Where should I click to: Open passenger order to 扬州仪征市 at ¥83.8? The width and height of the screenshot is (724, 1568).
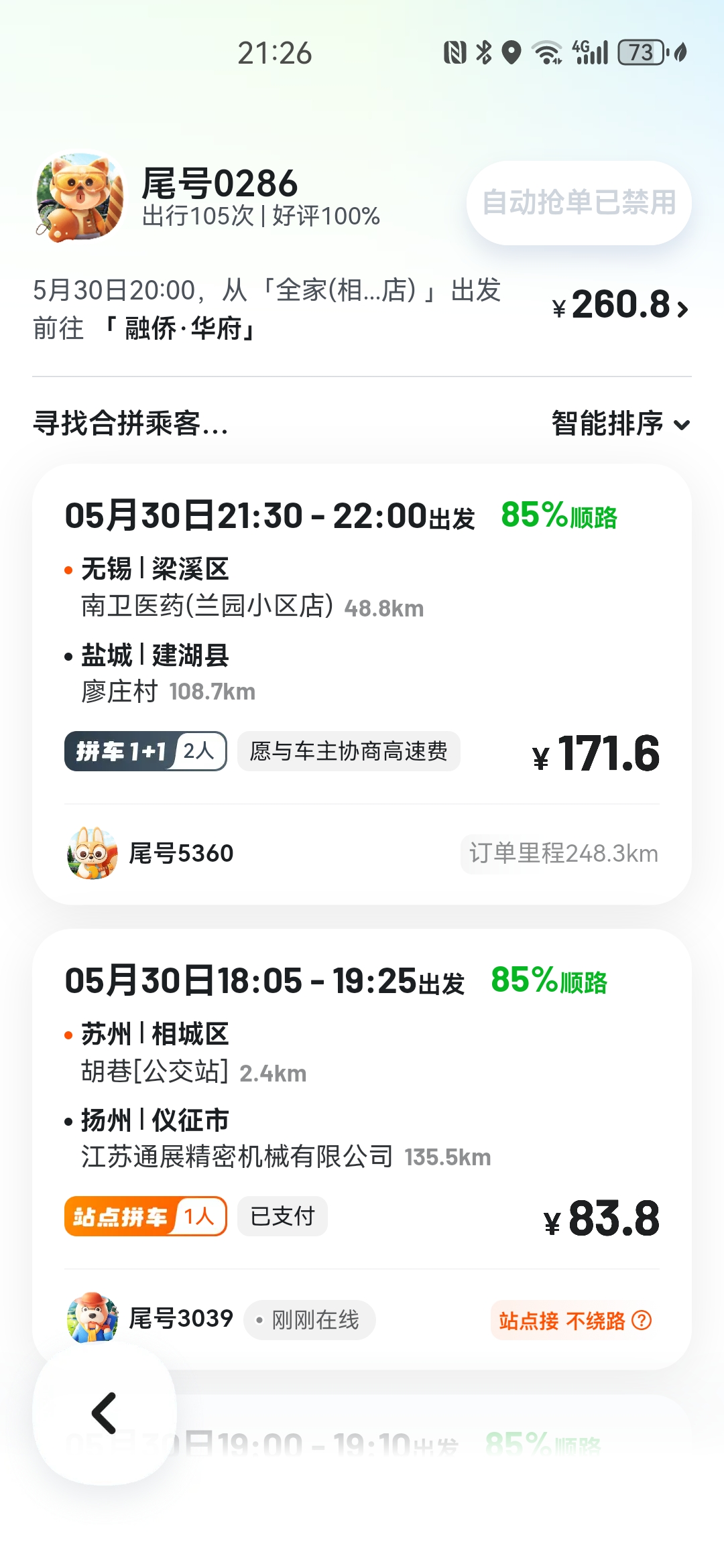[x=362, y=1149]
